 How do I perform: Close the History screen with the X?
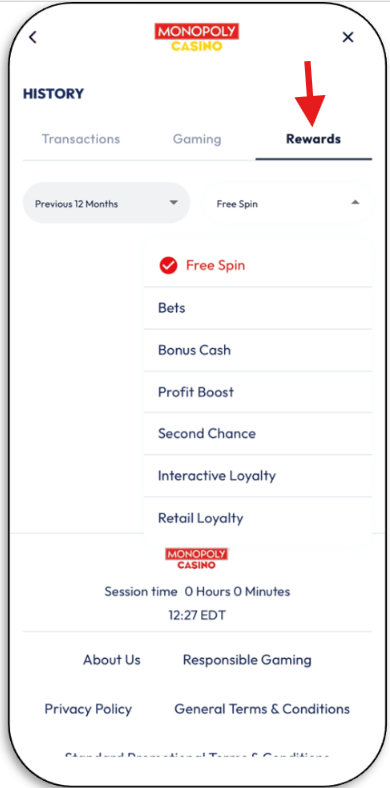348,37
